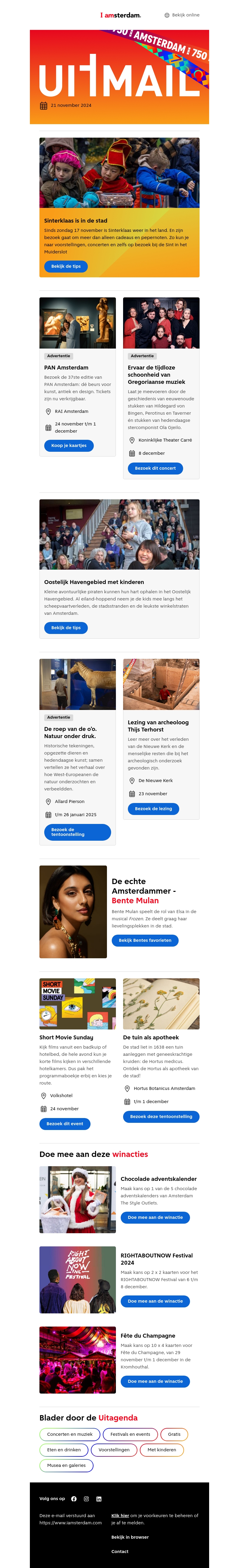Tap Bezoek de tentoonstelling at Allard Pierson

[77, 832]
